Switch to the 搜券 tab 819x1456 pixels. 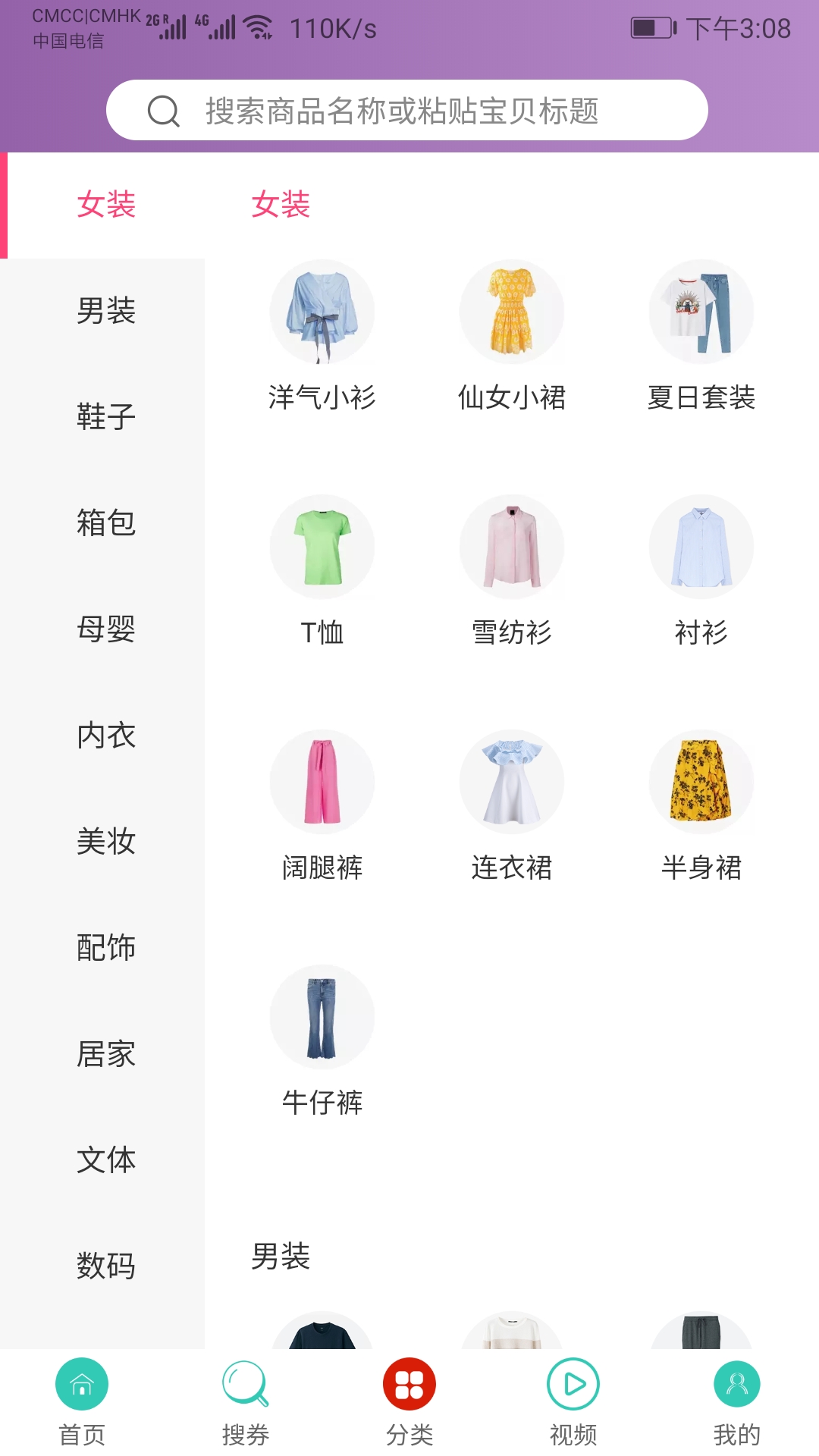click(246, 1401)
